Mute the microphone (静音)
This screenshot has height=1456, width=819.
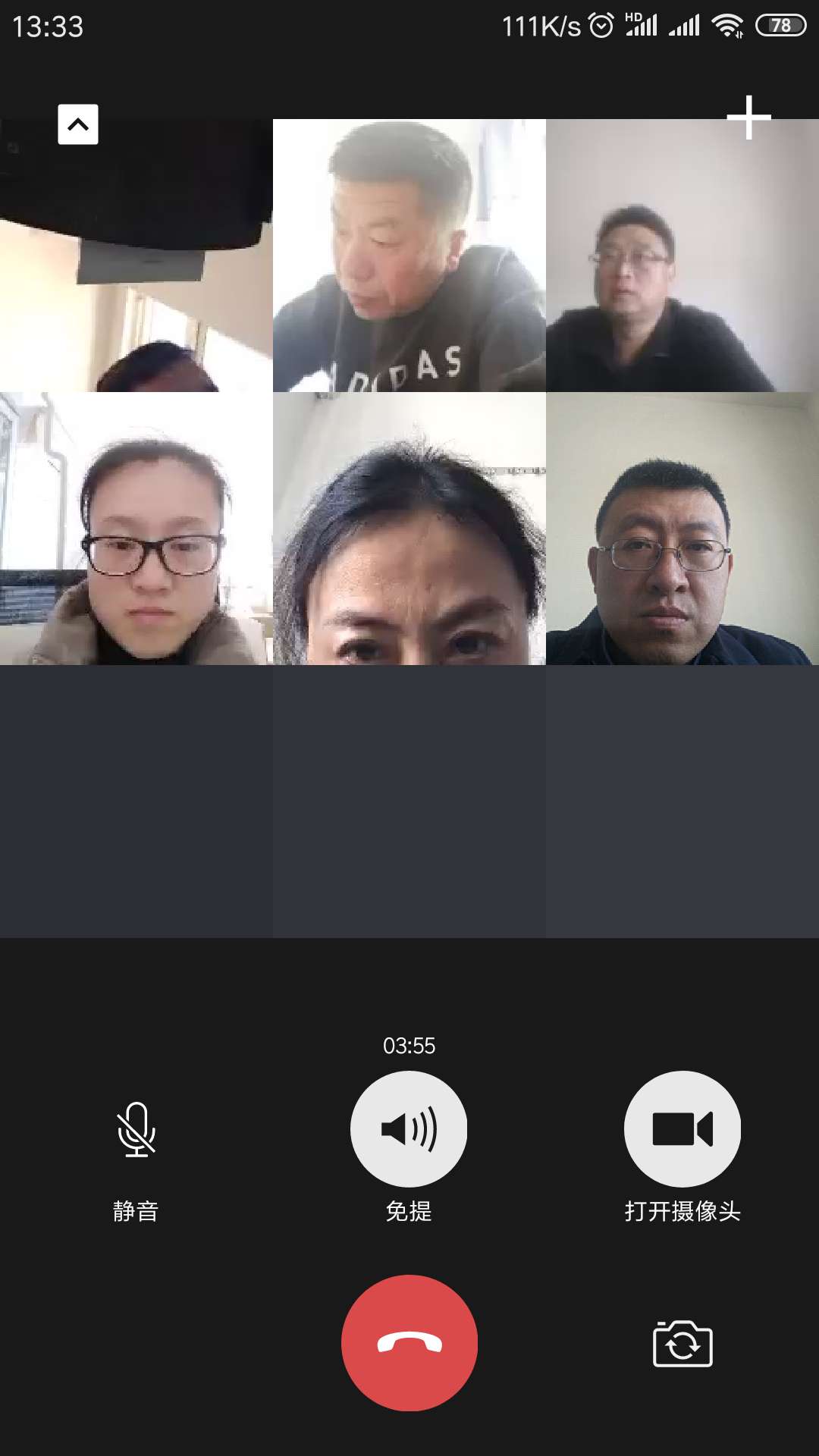point(136,1130)
